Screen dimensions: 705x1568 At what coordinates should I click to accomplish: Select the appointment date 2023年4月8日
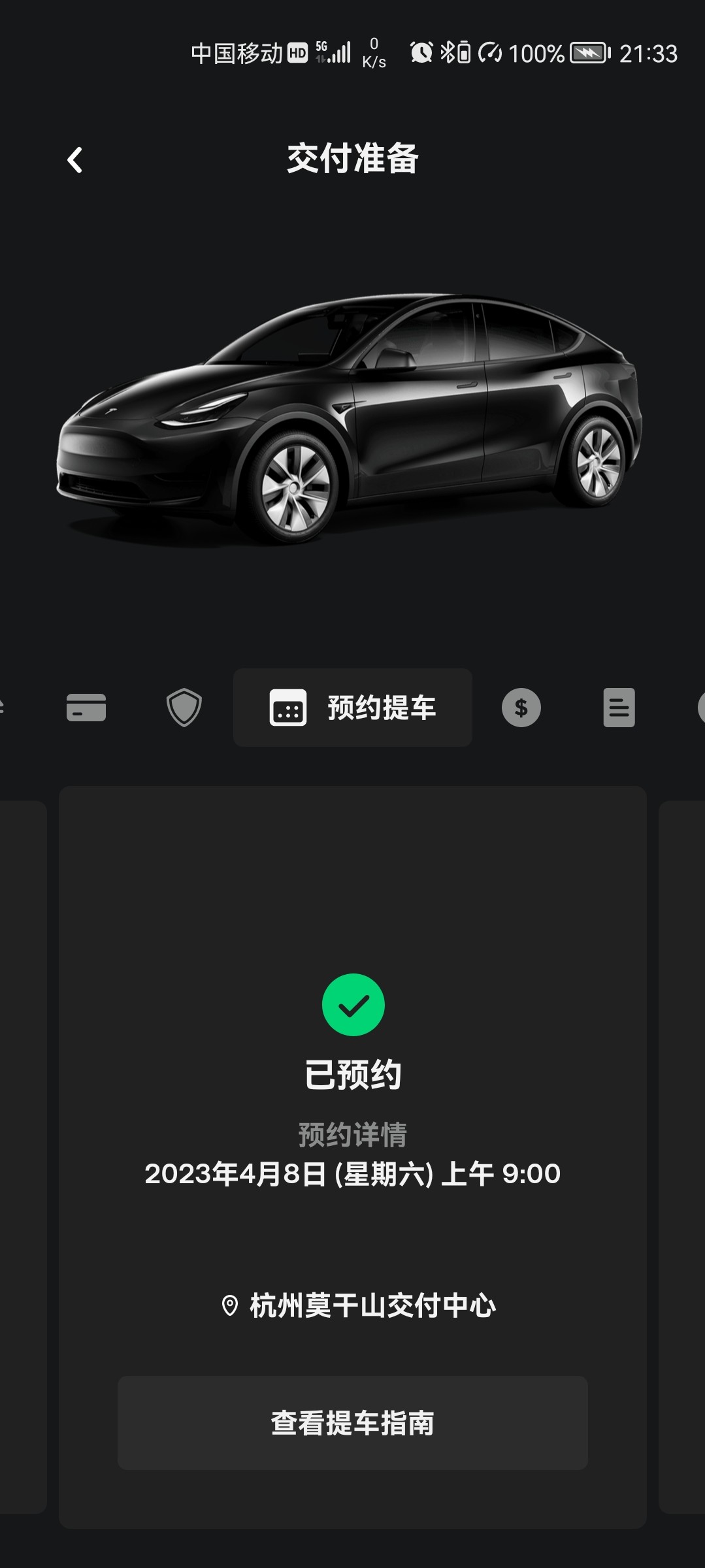coord(352,1174)
